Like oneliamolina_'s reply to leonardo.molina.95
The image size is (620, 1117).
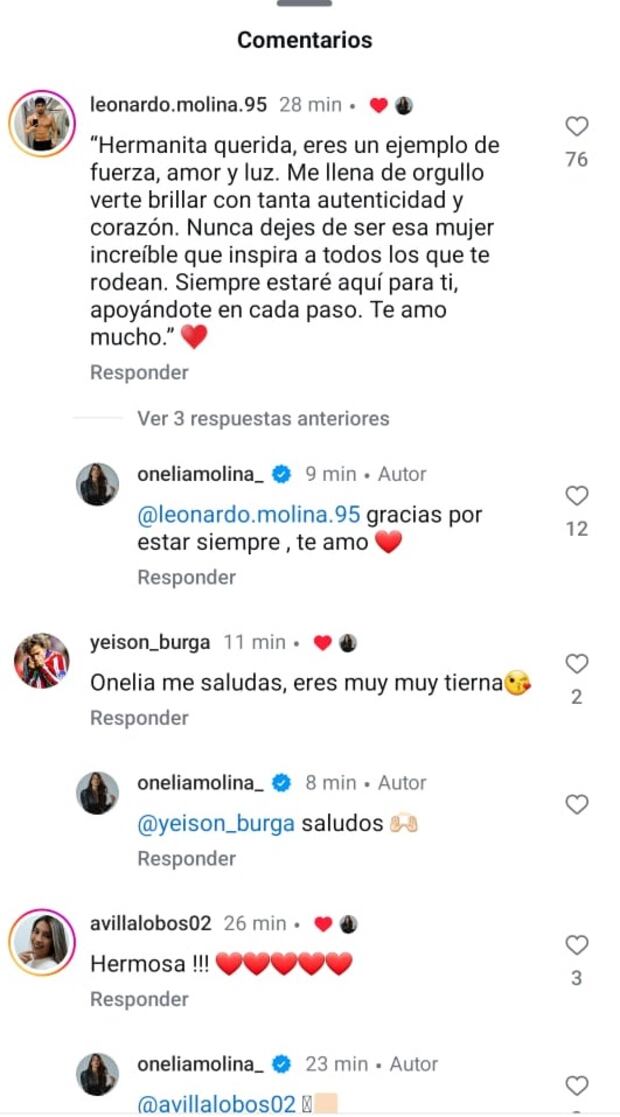577,496
